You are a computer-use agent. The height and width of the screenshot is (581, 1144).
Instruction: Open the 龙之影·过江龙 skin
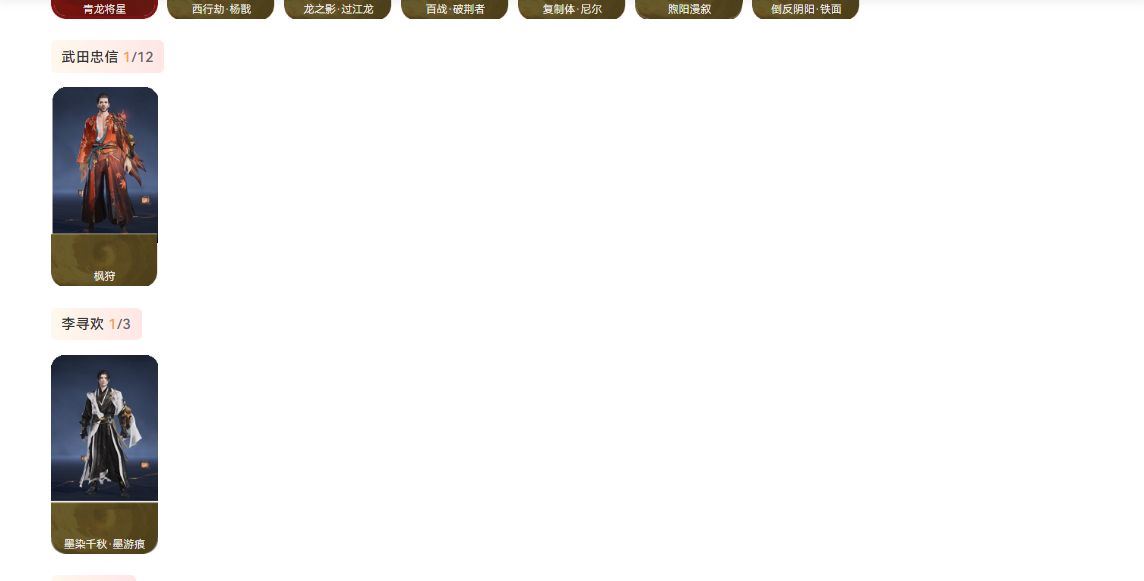click(x=338, y=9)
